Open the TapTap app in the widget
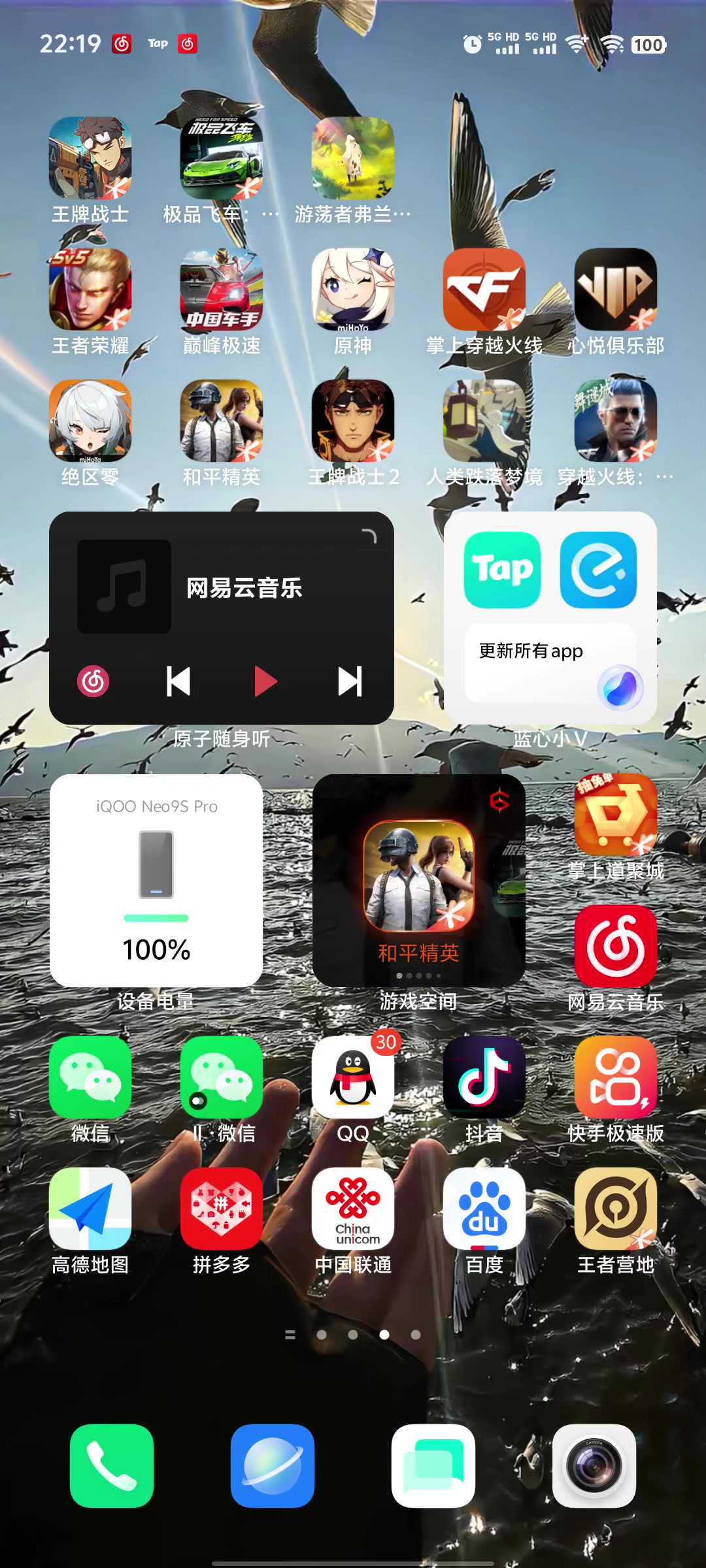 pos(502,570)
